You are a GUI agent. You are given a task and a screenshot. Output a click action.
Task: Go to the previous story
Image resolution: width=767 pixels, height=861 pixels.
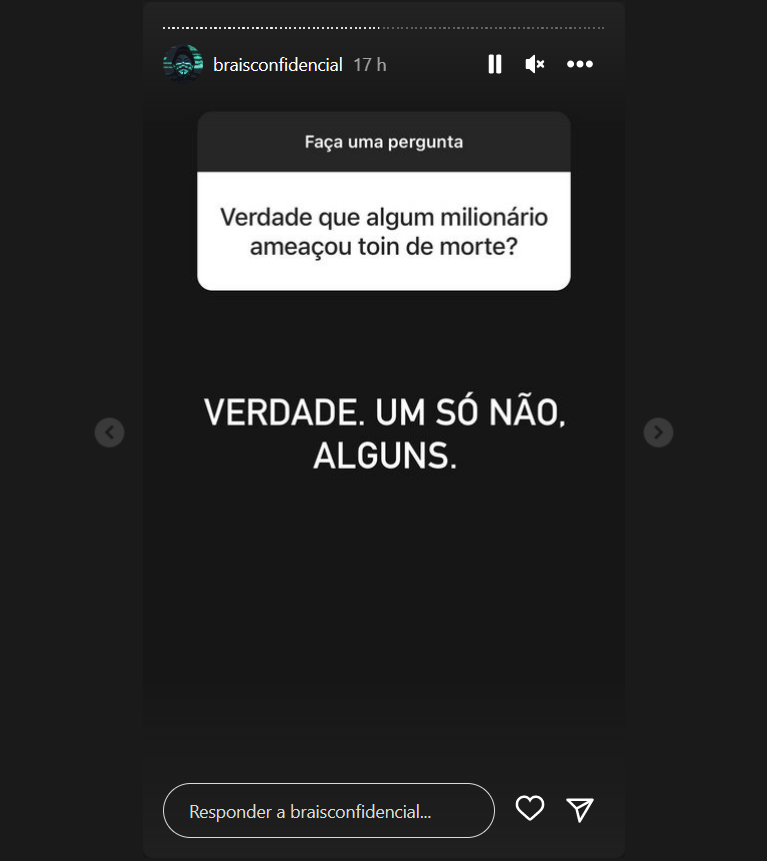pos(109,432)
